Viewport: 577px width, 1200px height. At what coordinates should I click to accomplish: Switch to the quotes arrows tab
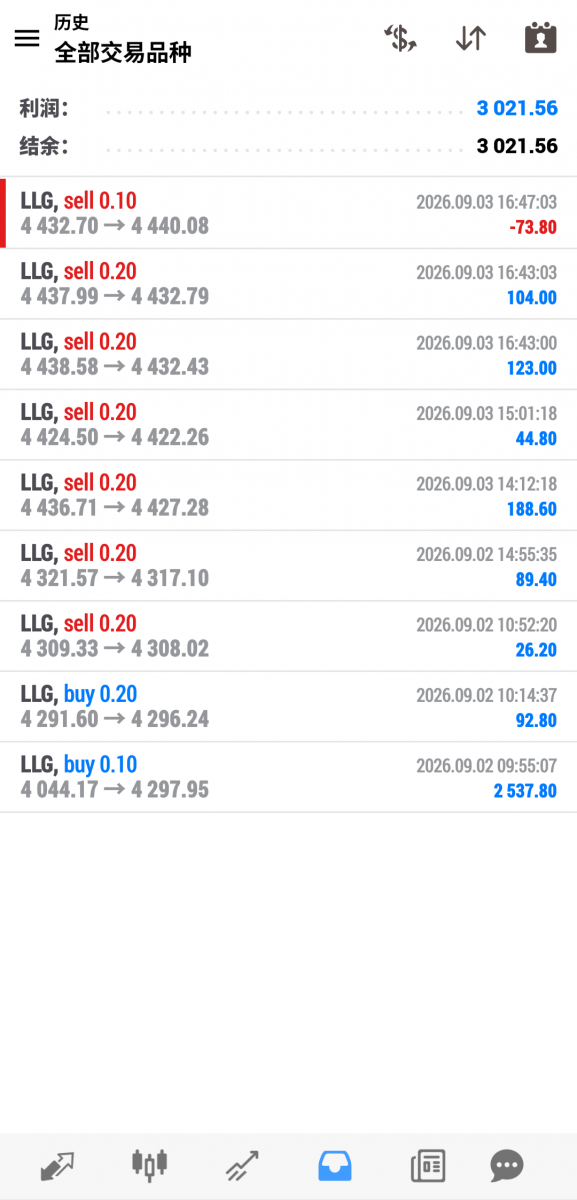[x=57, y=1166]
